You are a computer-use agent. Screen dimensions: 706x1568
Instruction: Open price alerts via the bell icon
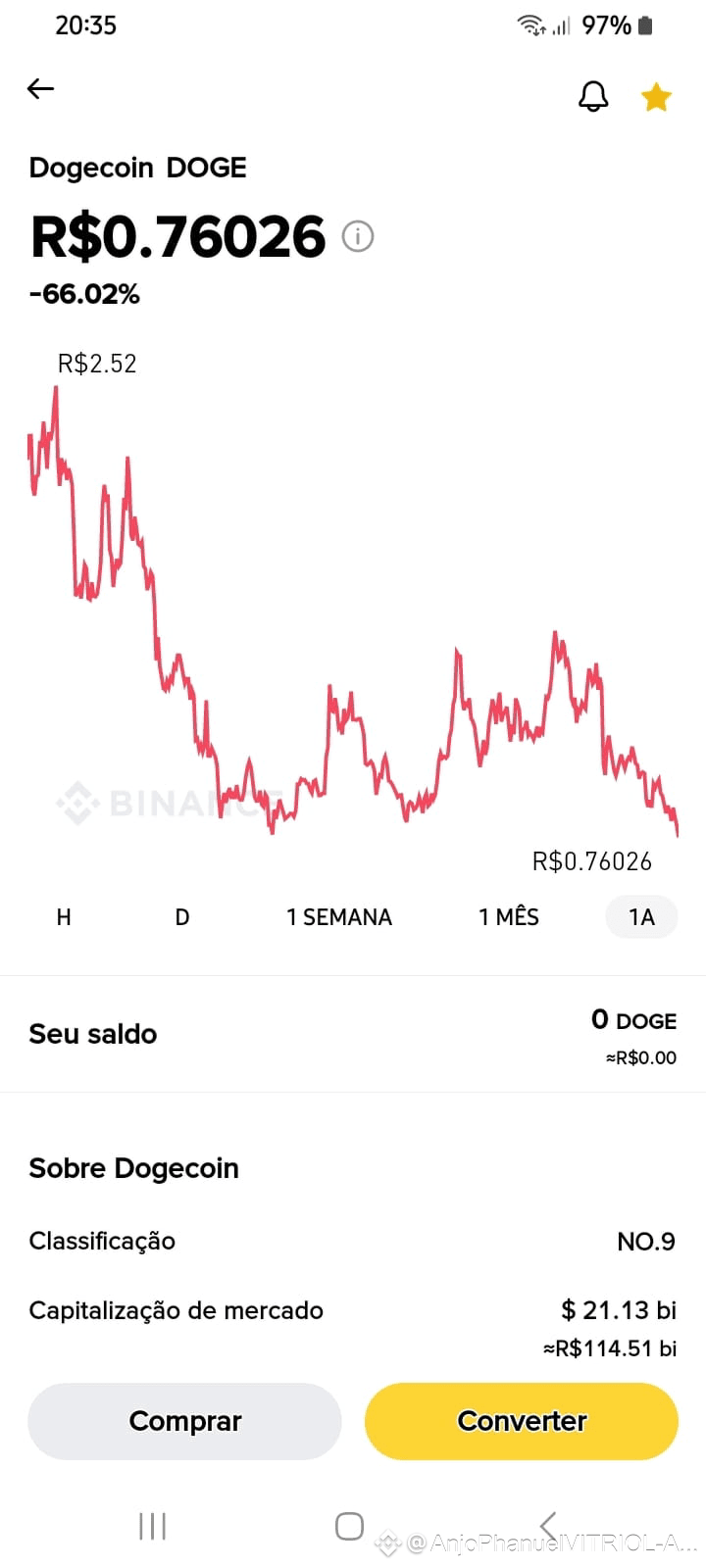point(593,96)
